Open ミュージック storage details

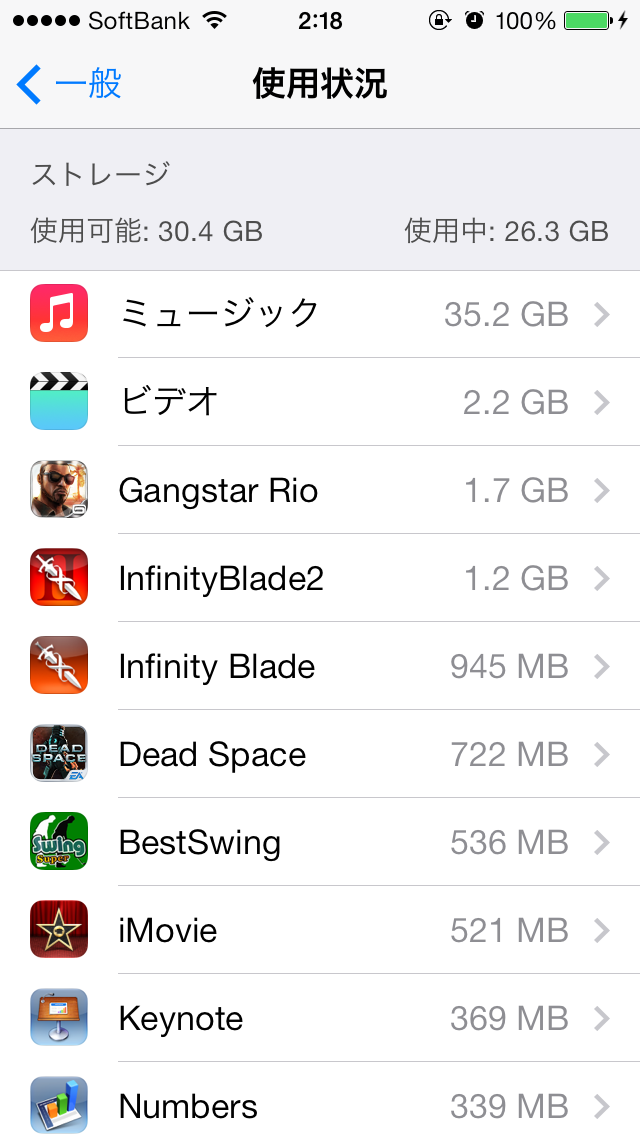pos(320,314)
